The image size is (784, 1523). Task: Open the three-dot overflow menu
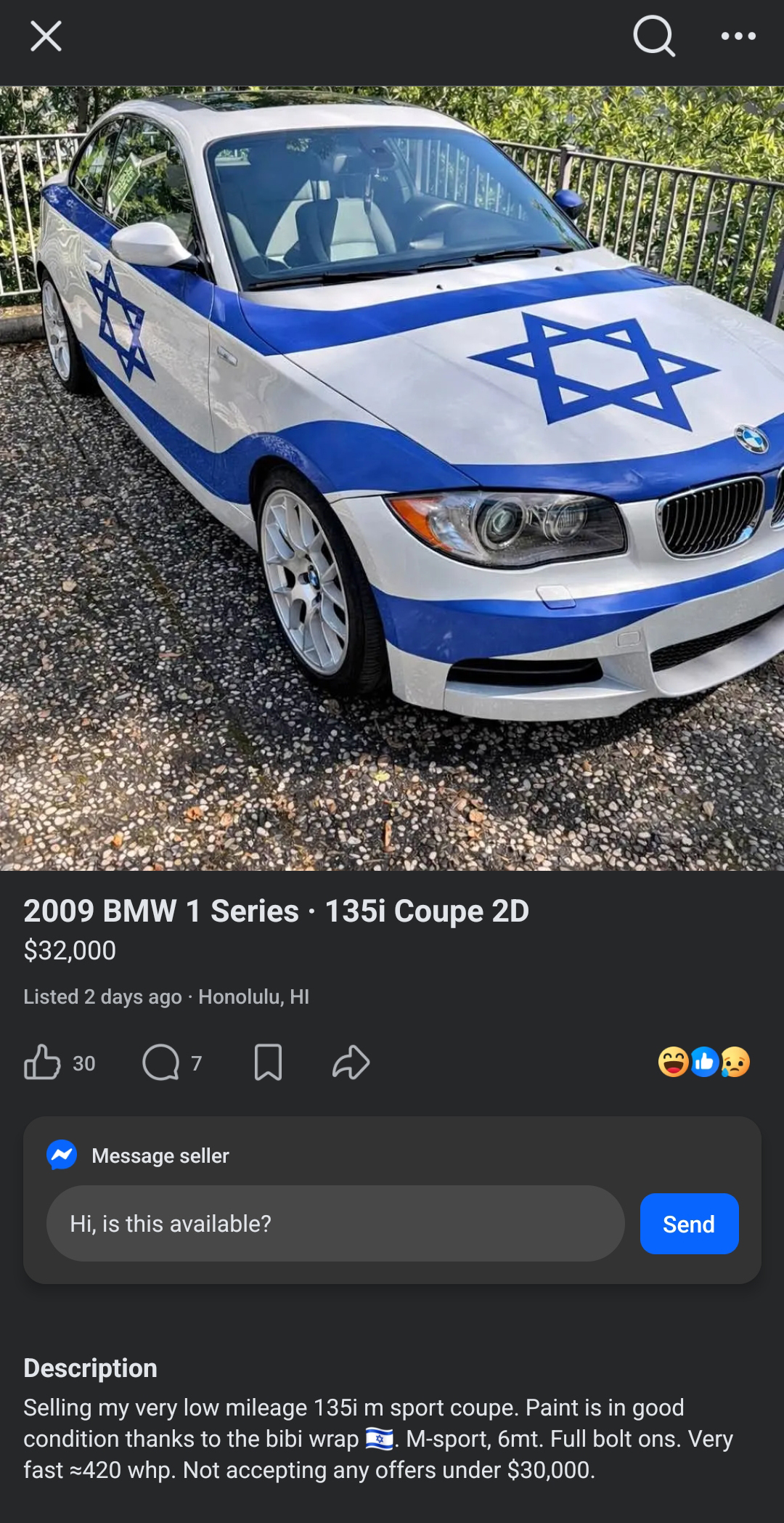coord(738,36)
